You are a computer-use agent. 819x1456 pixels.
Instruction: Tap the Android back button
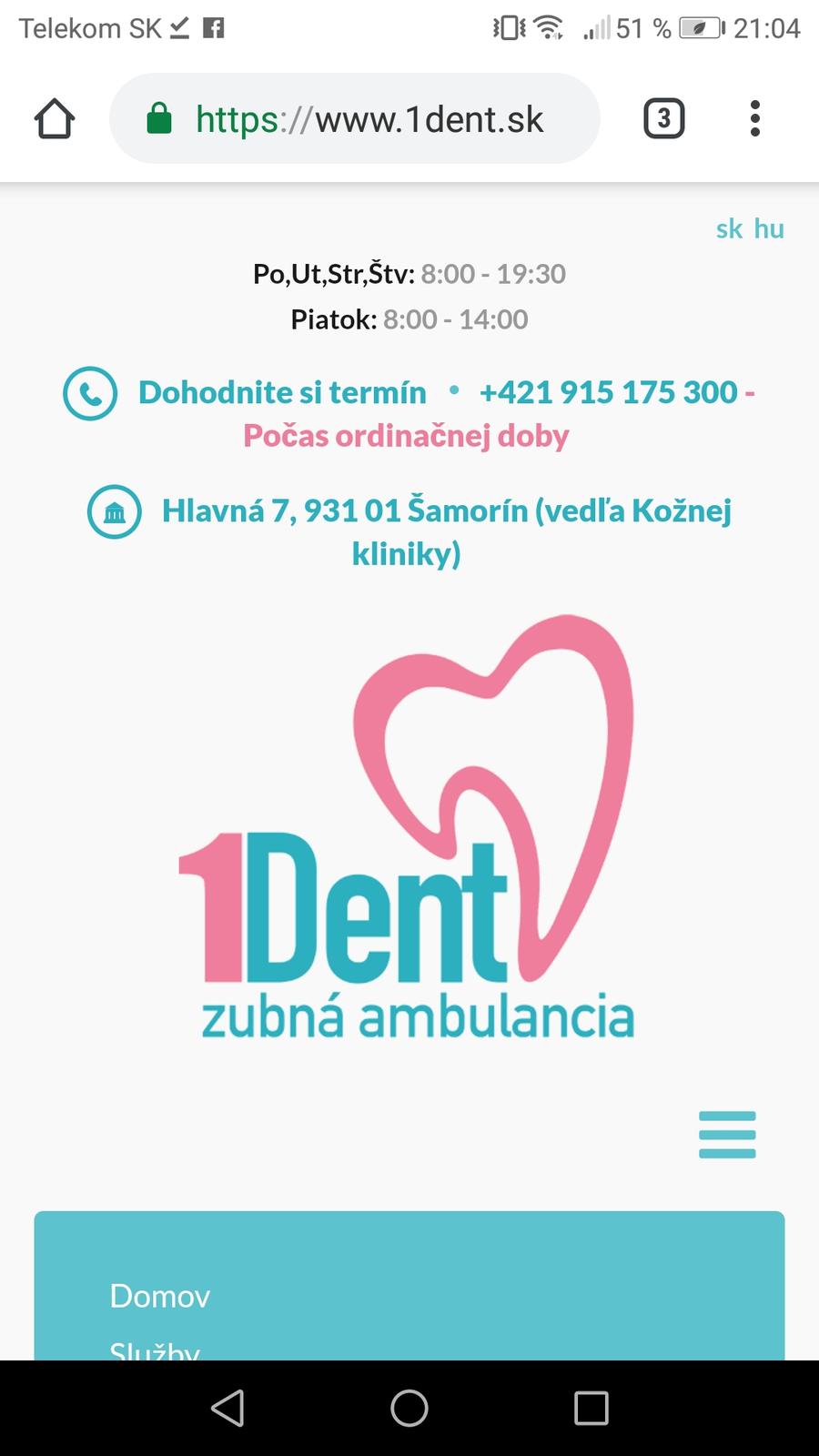coord(227,1408)
